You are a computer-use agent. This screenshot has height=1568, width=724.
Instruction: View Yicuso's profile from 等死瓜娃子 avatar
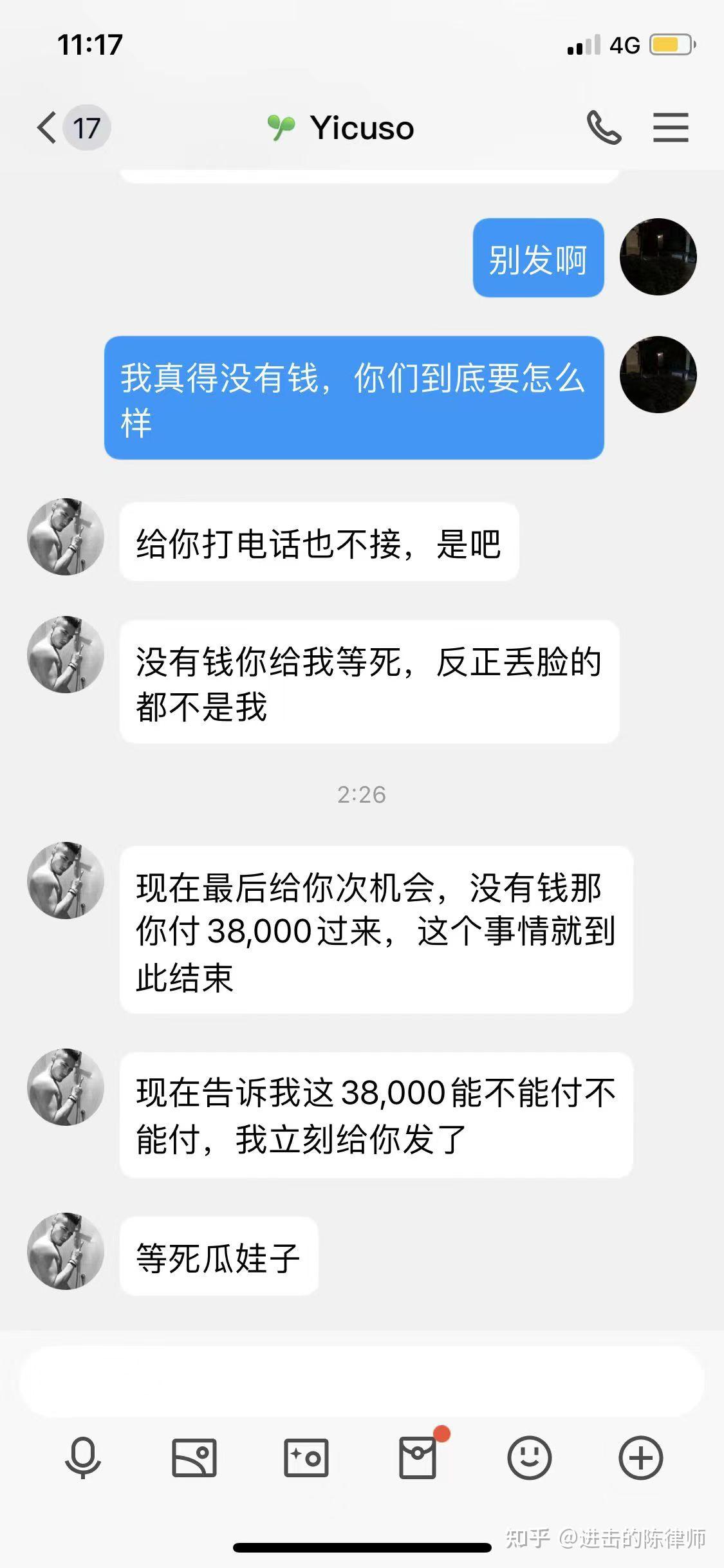(x=66, y=1252)
